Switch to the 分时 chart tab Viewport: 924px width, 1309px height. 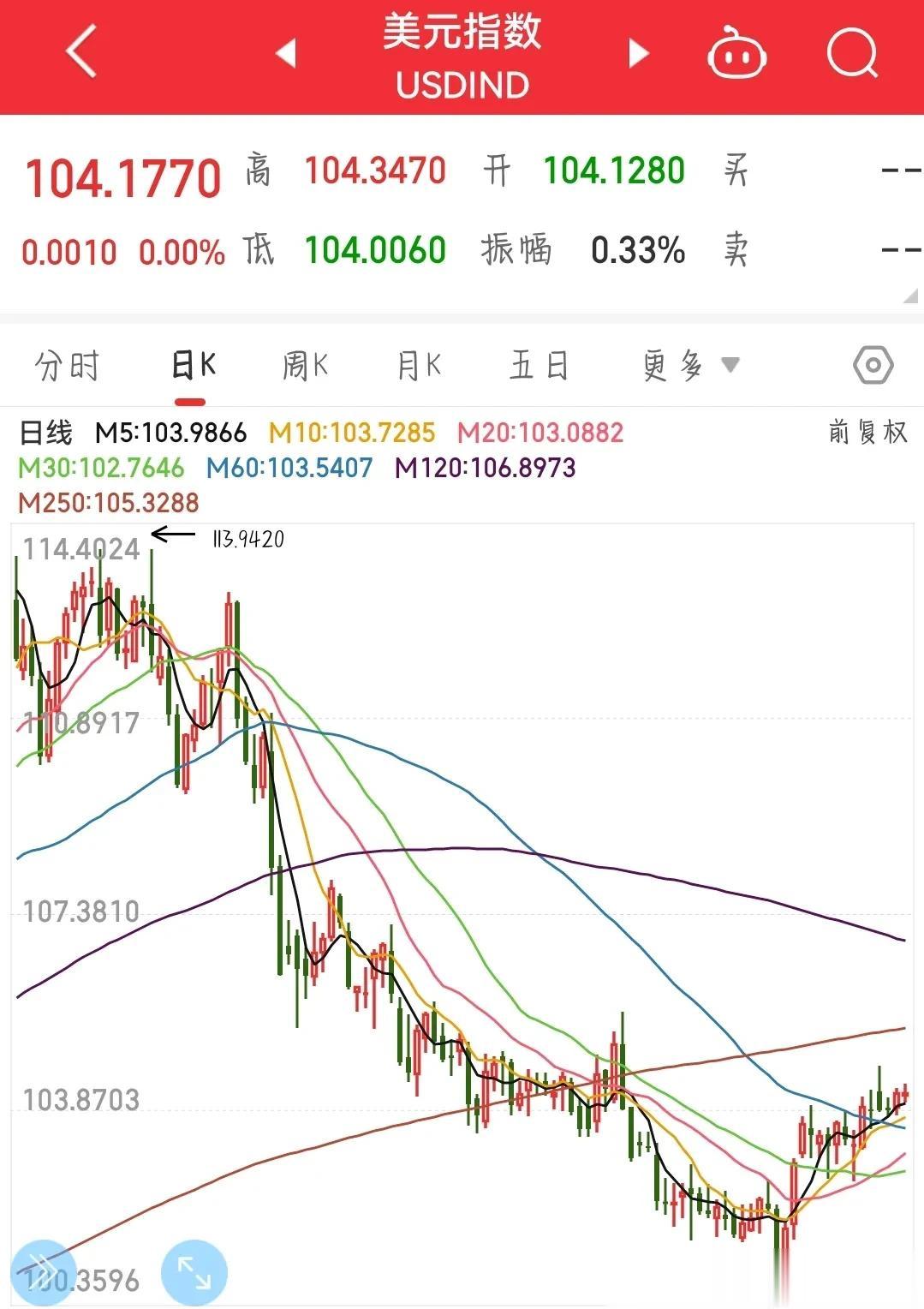click(x=68, y=367)
